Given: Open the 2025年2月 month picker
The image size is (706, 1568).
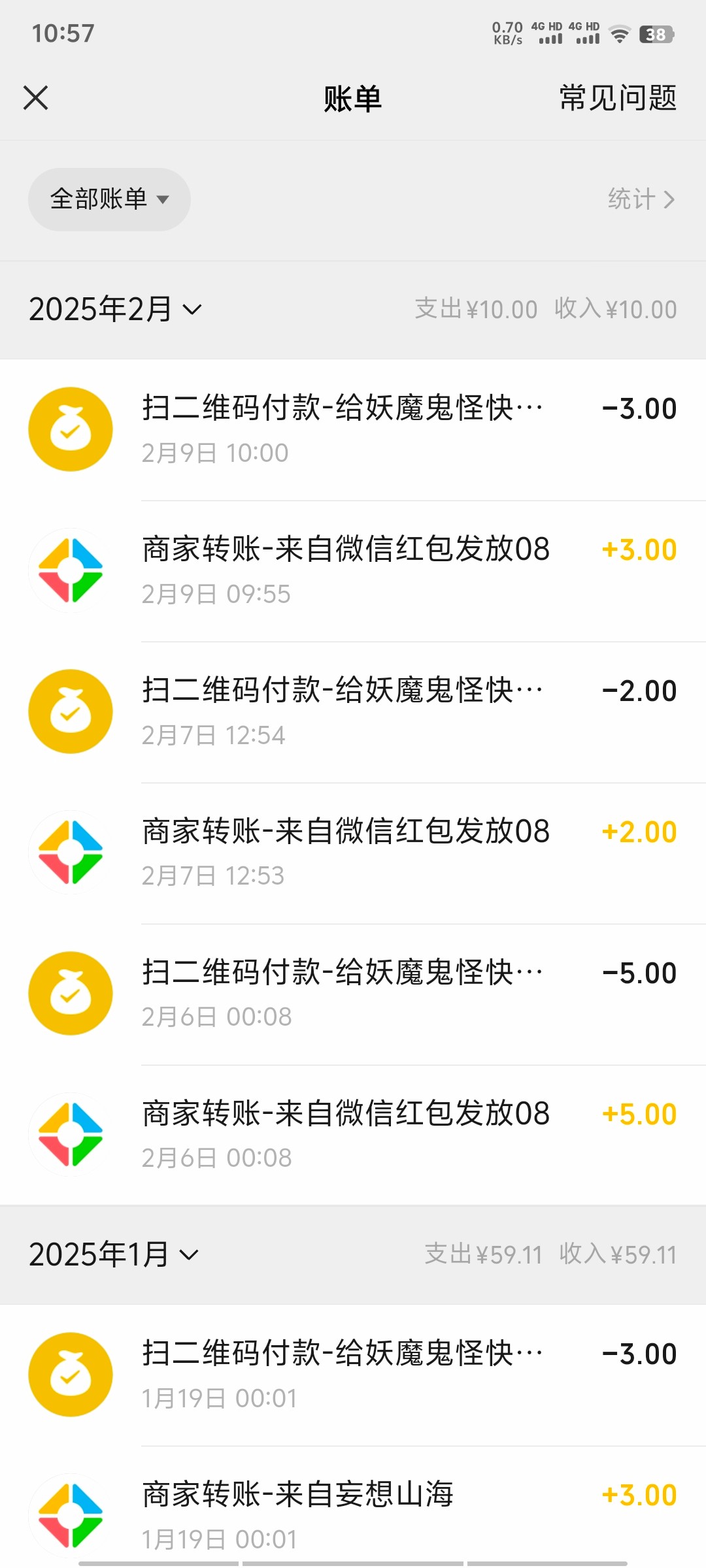Looking at the screenshot, I should click(x=115, y=309).
